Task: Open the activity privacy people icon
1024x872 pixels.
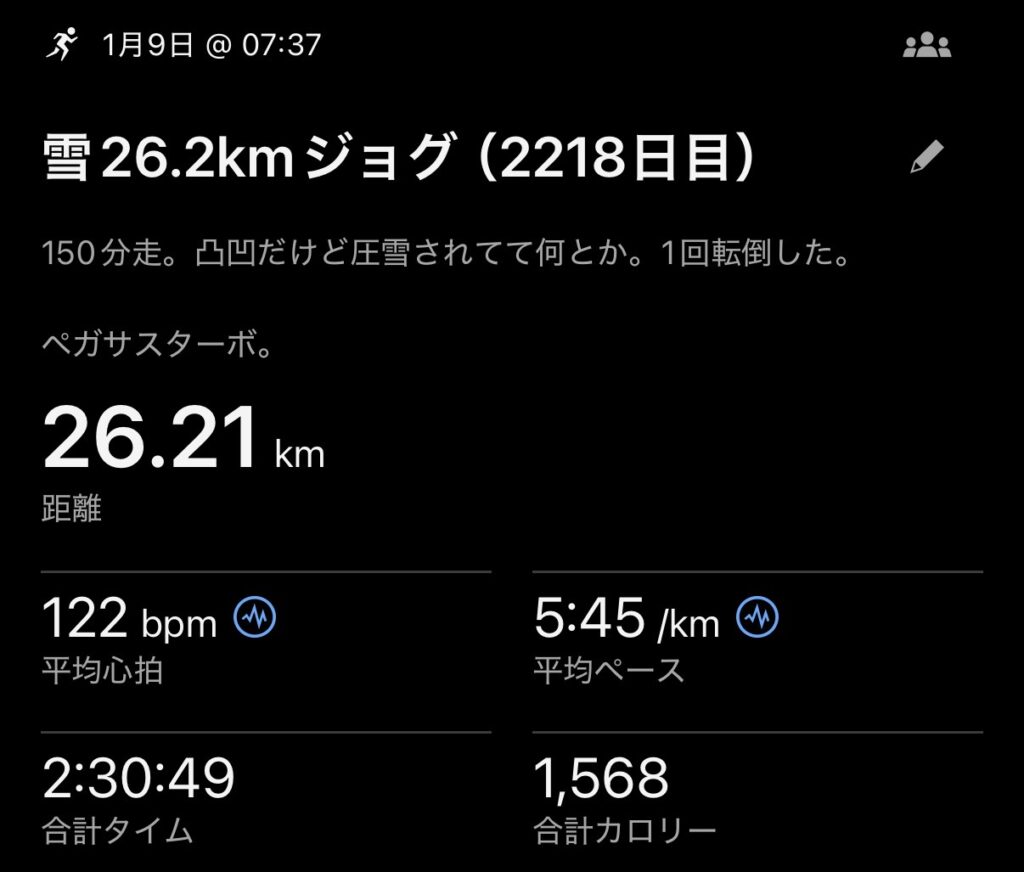Action: tap(927, 46)
